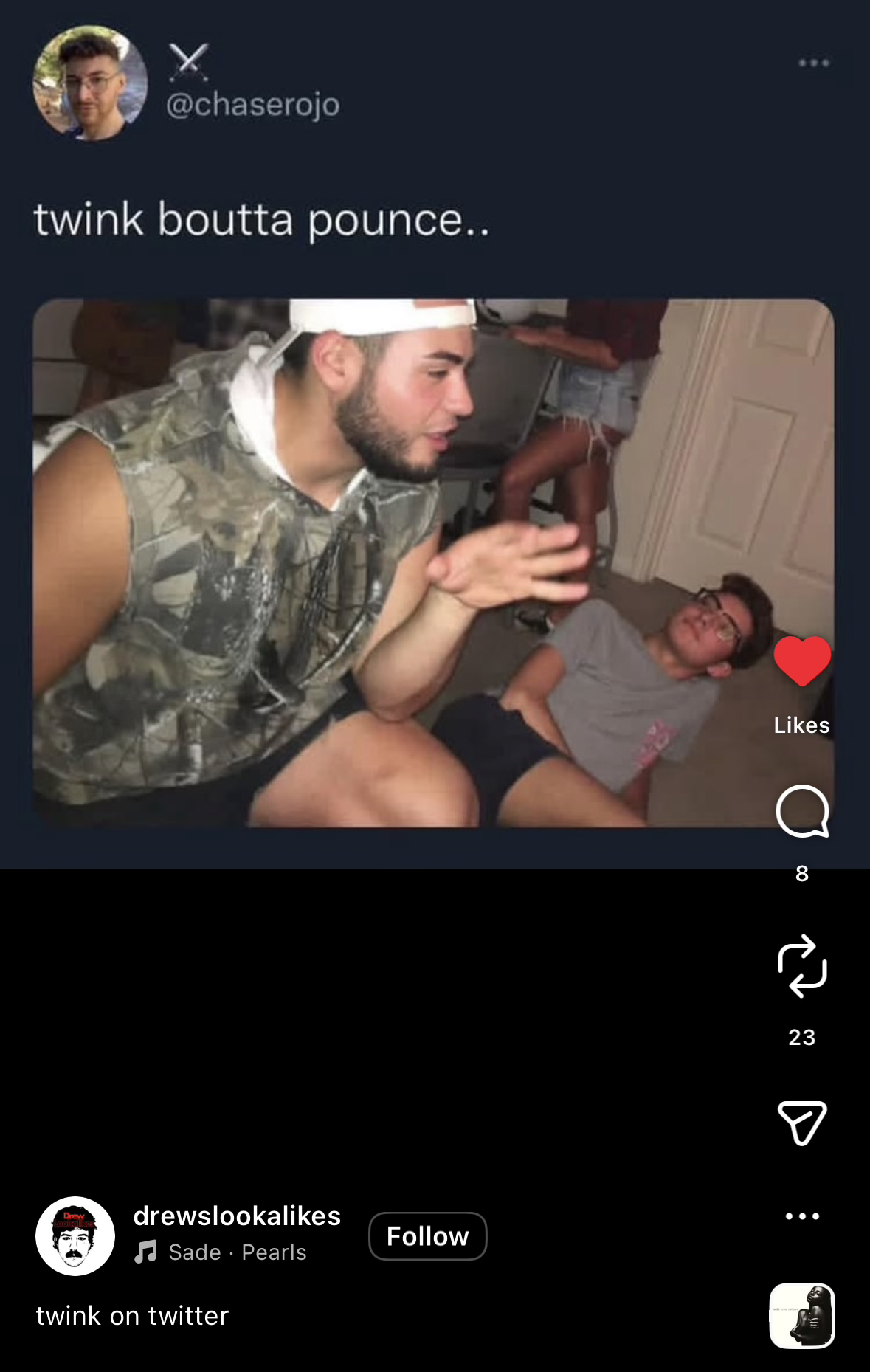The height and width of the screenshot is (1372, 870).
Task: Follow drewslookalikes
Action: click(x=427, y=1236)
